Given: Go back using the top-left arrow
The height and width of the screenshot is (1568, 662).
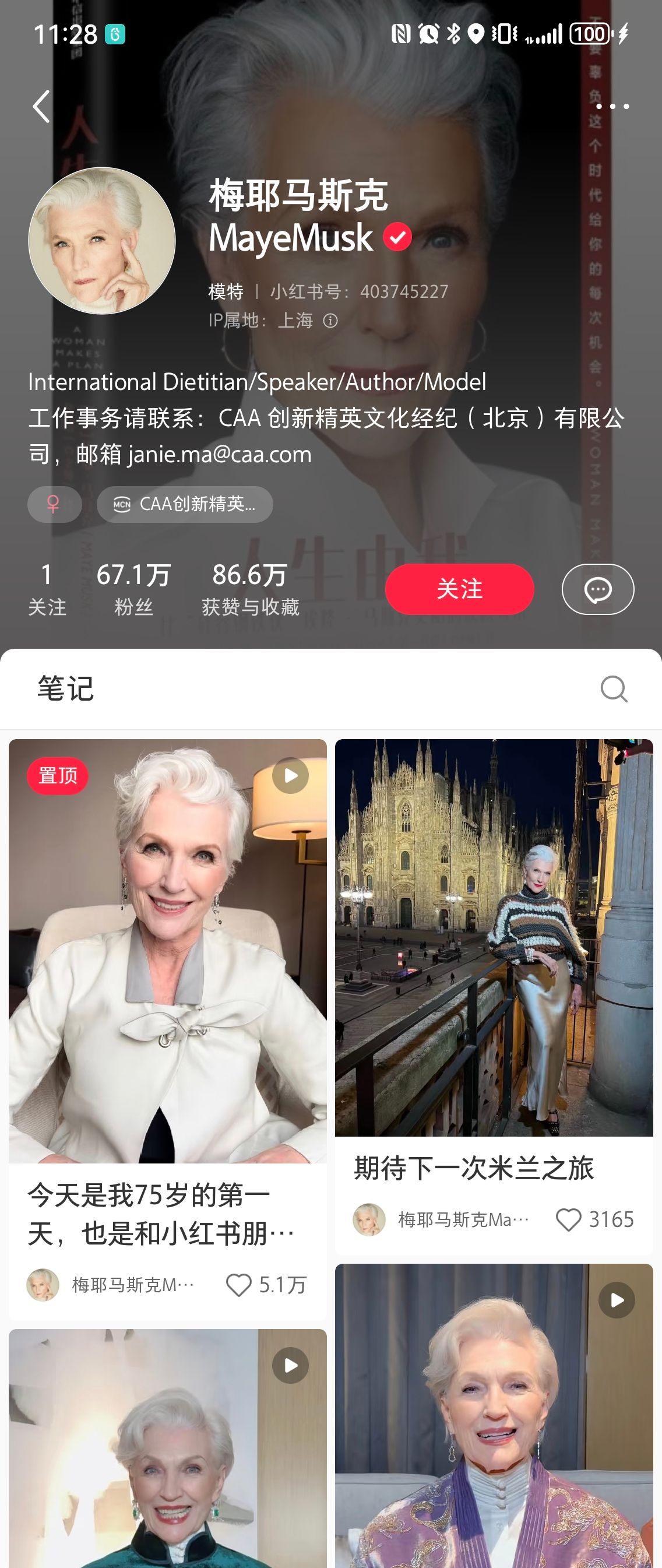Looking at the screenshot, I should click(41, 107).
